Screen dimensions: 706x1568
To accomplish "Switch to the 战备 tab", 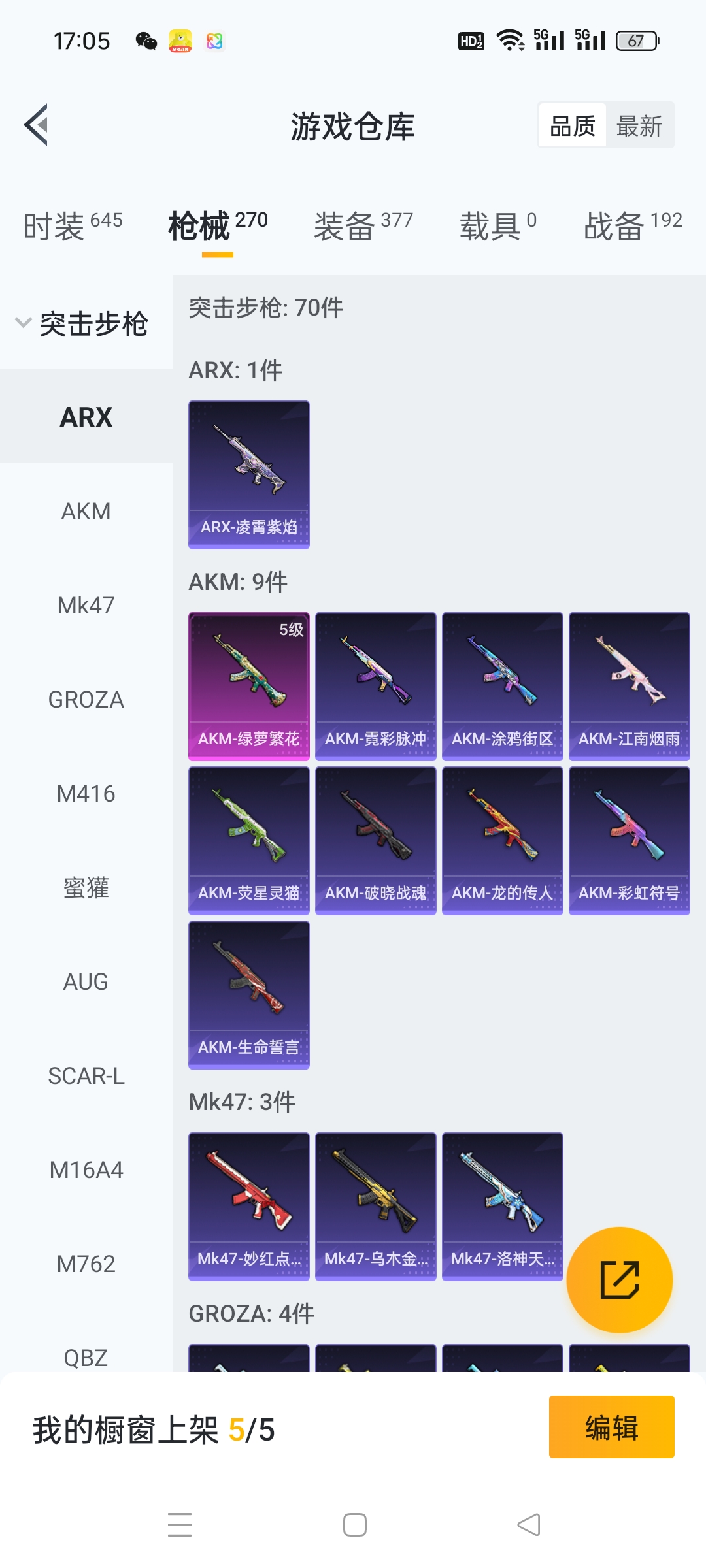I will (632, 226).
